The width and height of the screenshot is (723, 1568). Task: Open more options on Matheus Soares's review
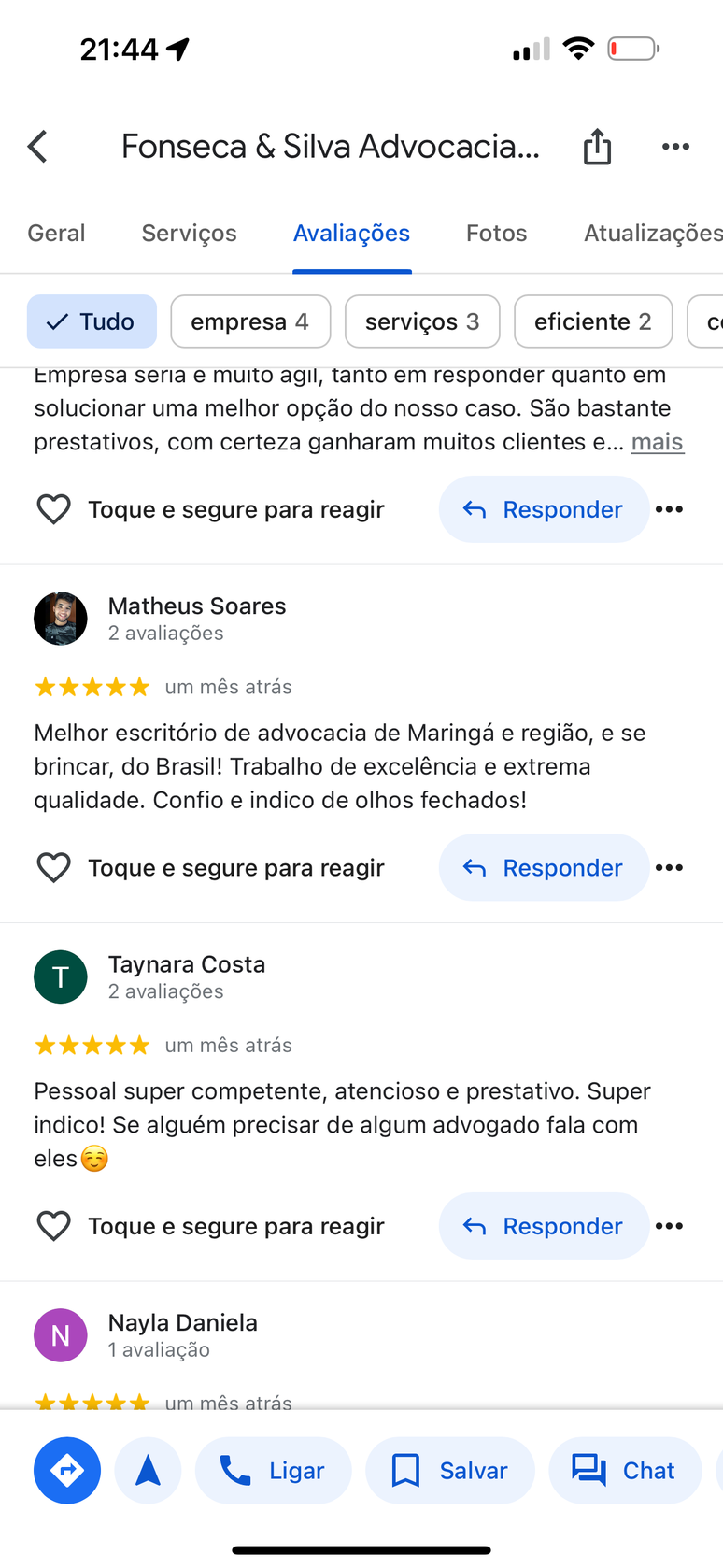[x=670, y=867]
